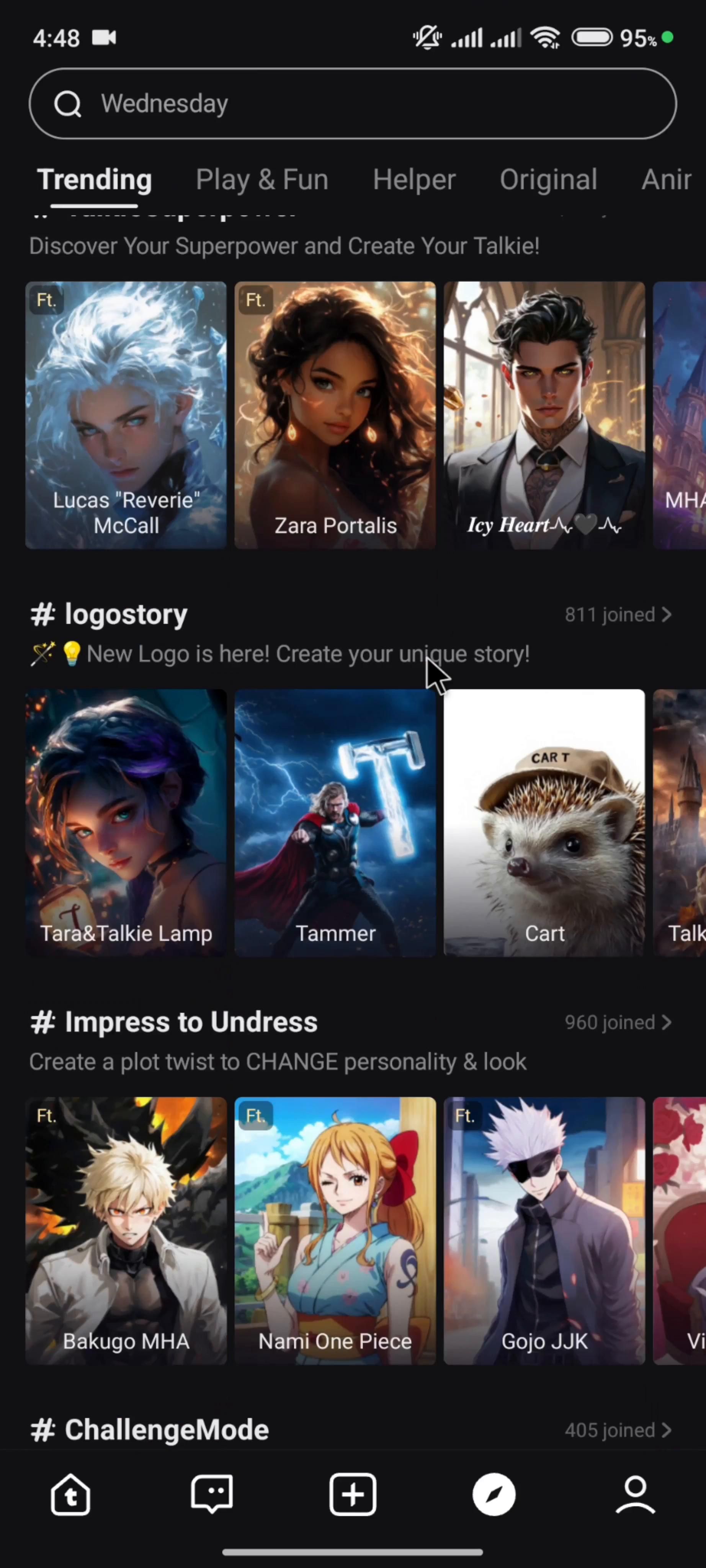The image size is (706, 1568).
Task: Go to the home tab
Action: (70, 1494)
